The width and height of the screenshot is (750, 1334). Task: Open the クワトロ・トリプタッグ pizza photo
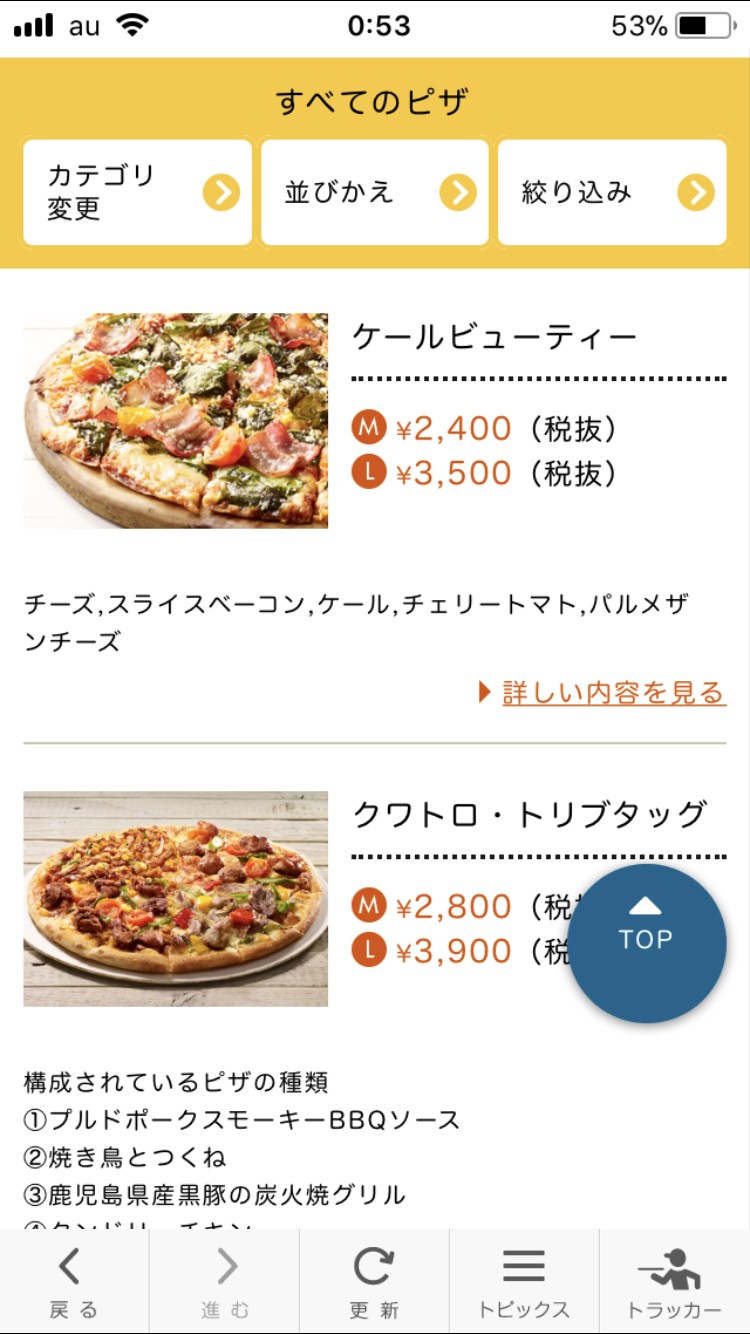[x=176, y=899]
